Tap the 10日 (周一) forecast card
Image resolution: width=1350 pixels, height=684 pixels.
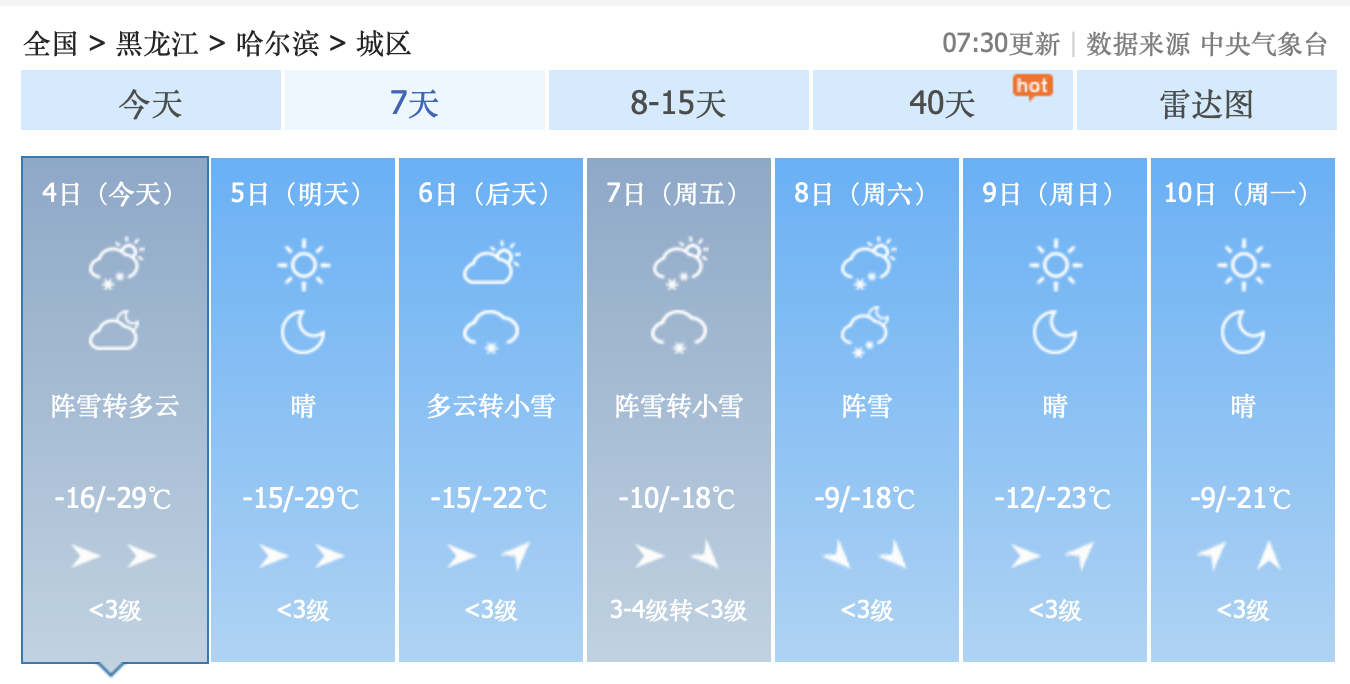pyautogui.click(x=1243, y=410)
